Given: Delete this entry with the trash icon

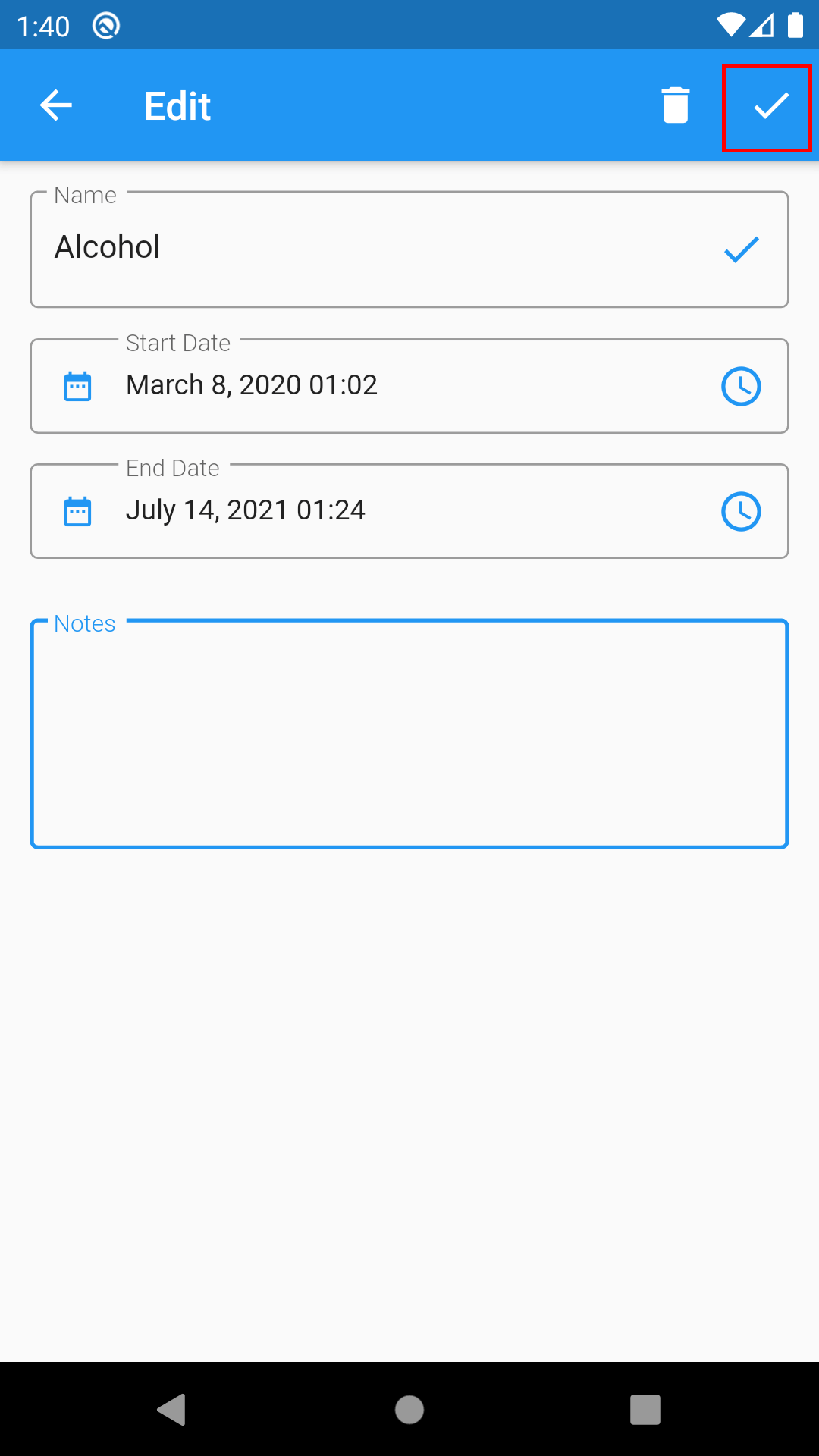Looking at the screenshot, I should 675,105.
